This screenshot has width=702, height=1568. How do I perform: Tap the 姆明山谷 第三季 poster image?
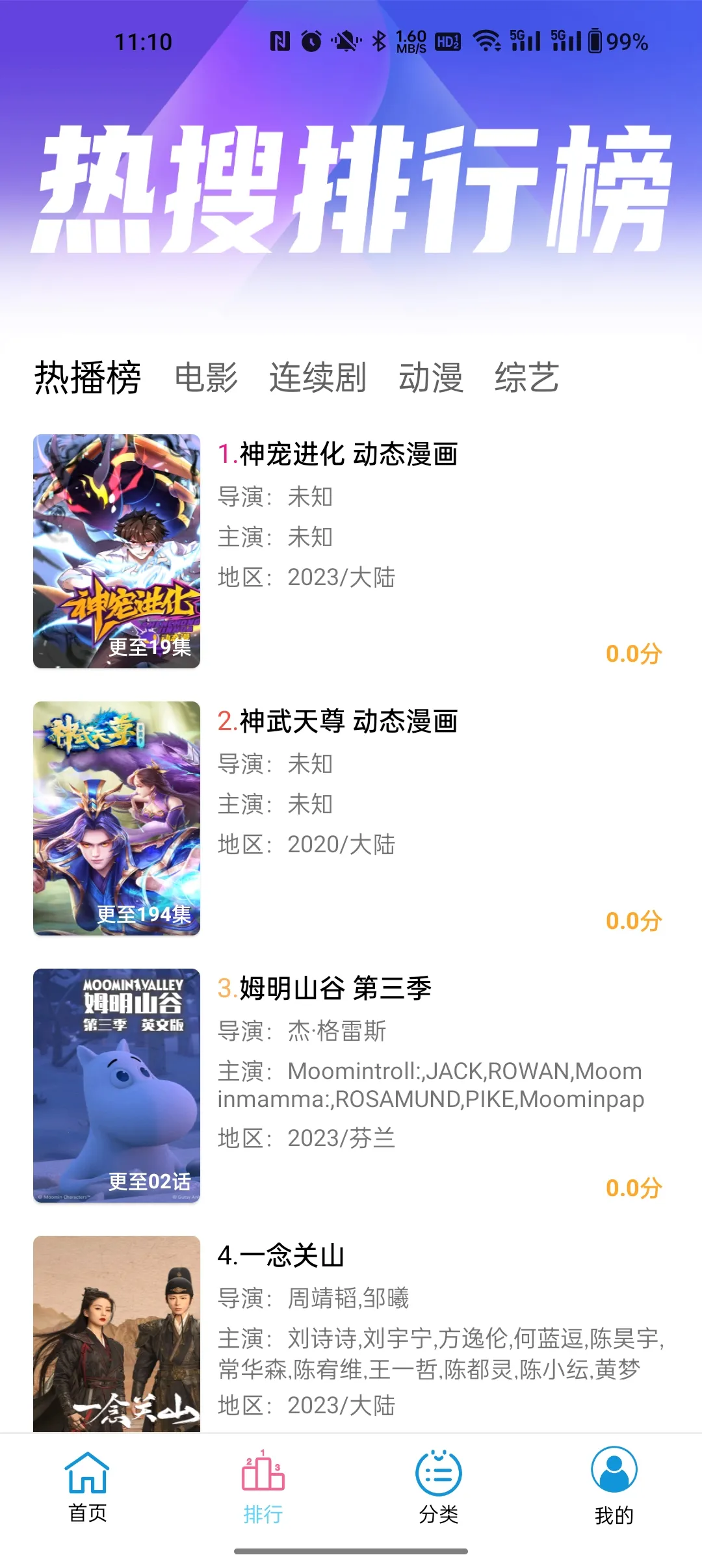click(117, 1087)
